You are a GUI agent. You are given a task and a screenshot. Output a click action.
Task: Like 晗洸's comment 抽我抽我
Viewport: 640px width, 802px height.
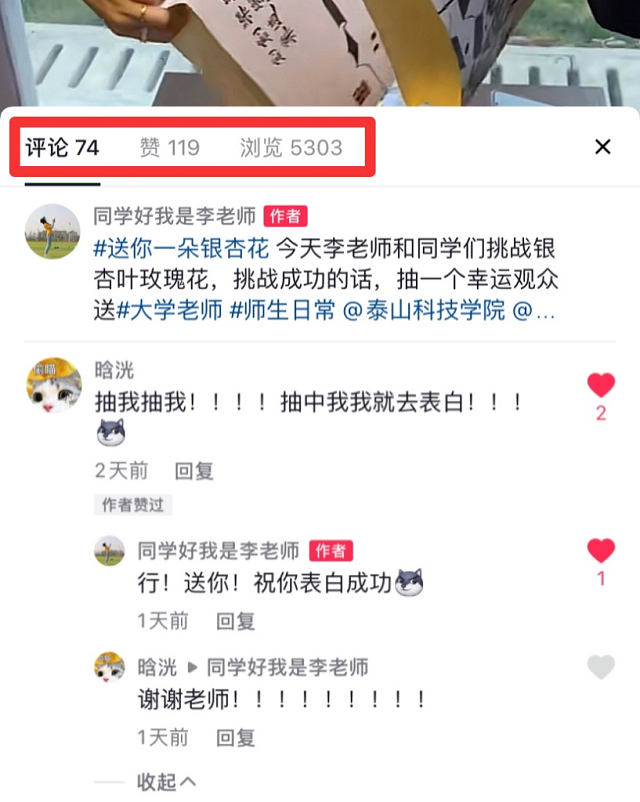601,385
